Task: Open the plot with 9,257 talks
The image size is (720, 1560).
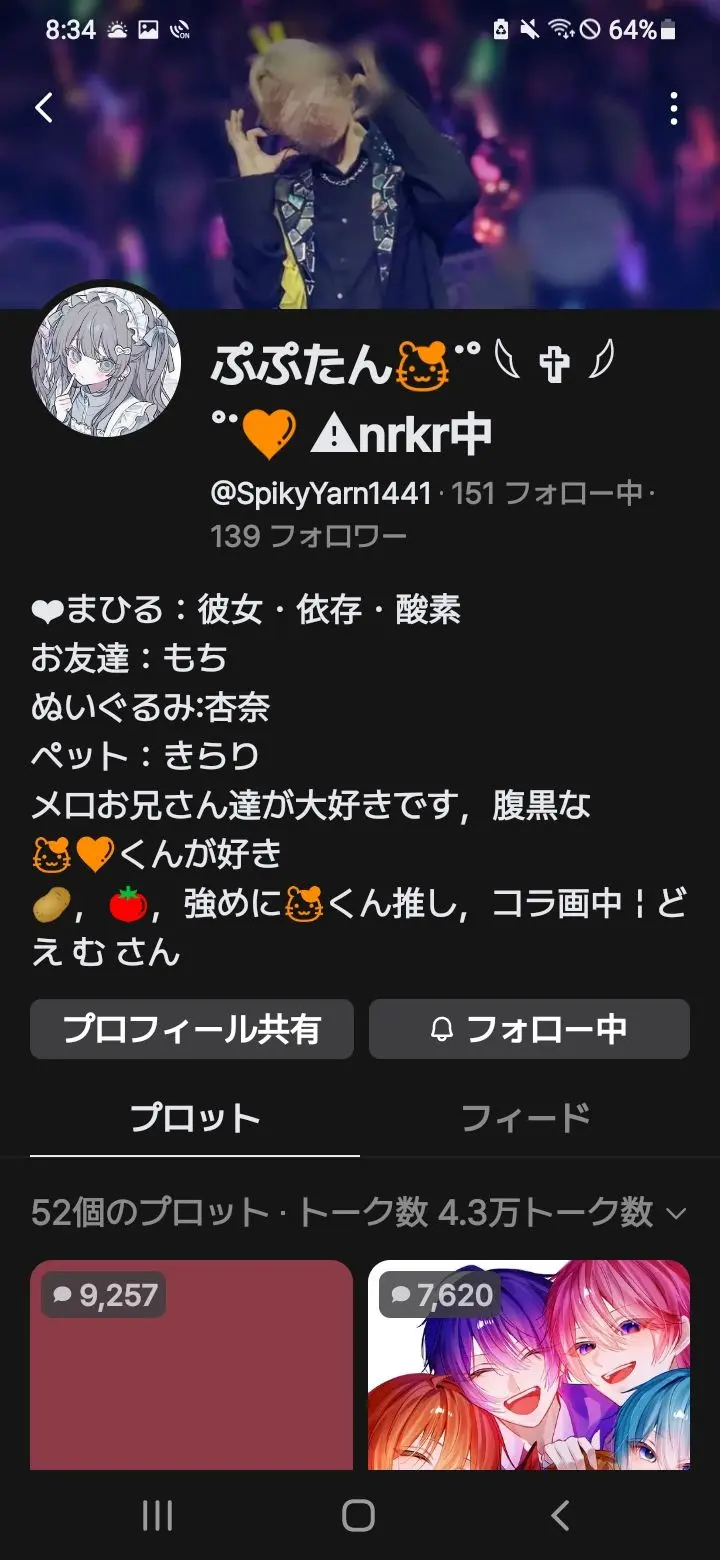Action: coord(191,1365)
